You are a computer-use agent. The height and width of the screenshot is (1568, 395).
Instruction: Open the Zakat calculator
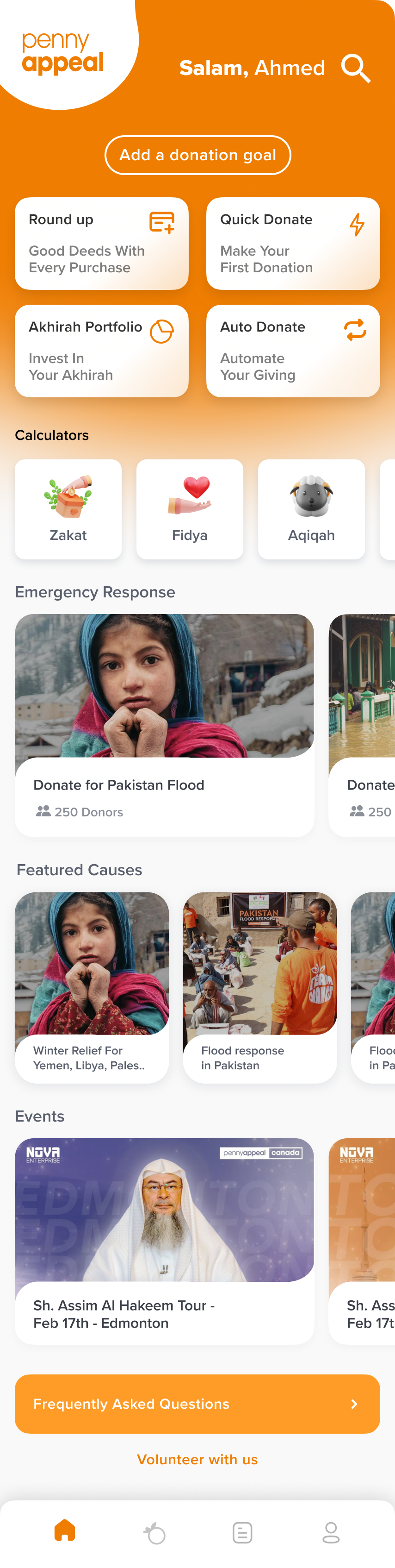click(x=68, y=509)
